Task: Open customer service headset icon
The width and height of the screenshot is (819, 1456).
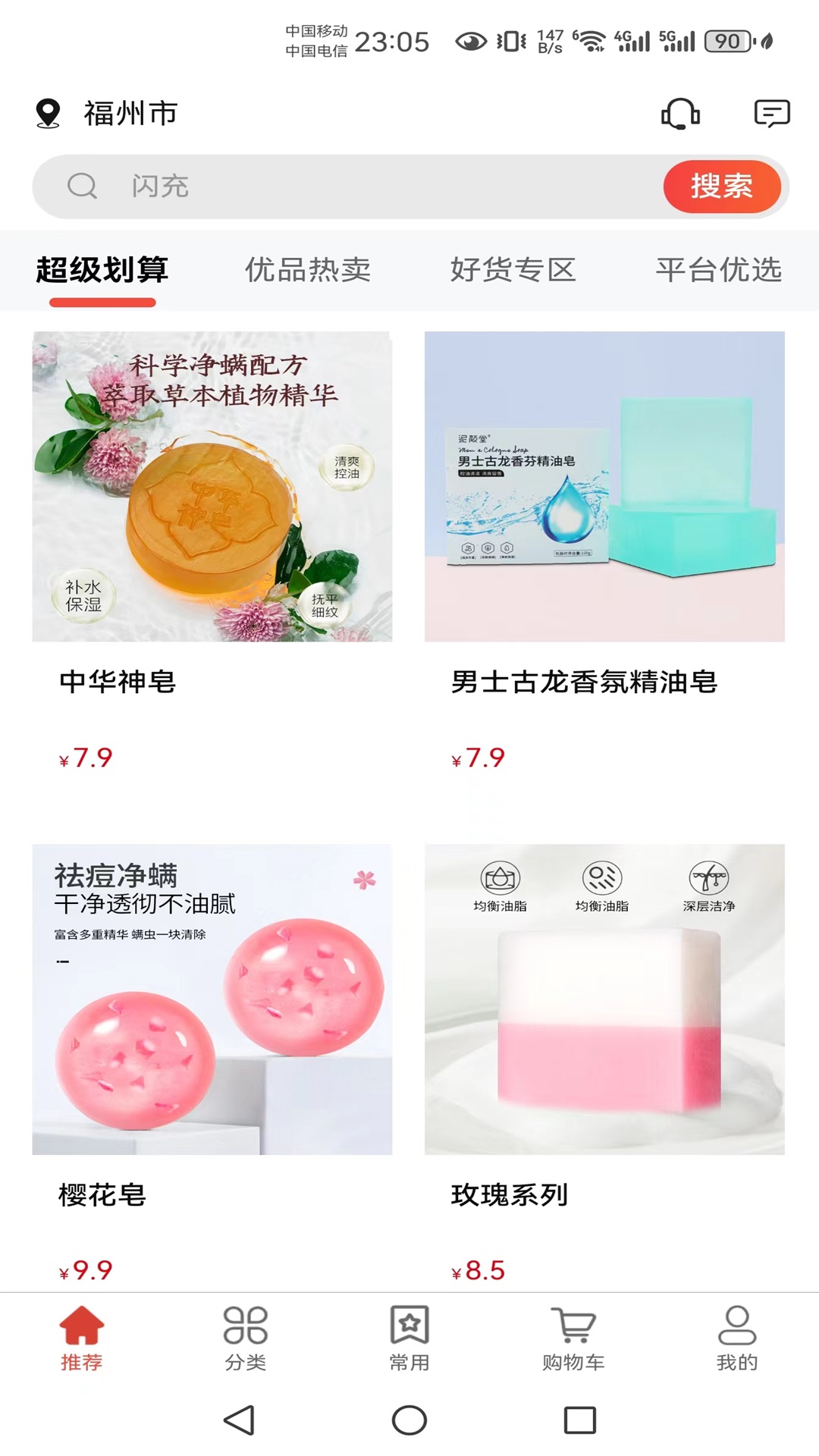Action: 680,115
